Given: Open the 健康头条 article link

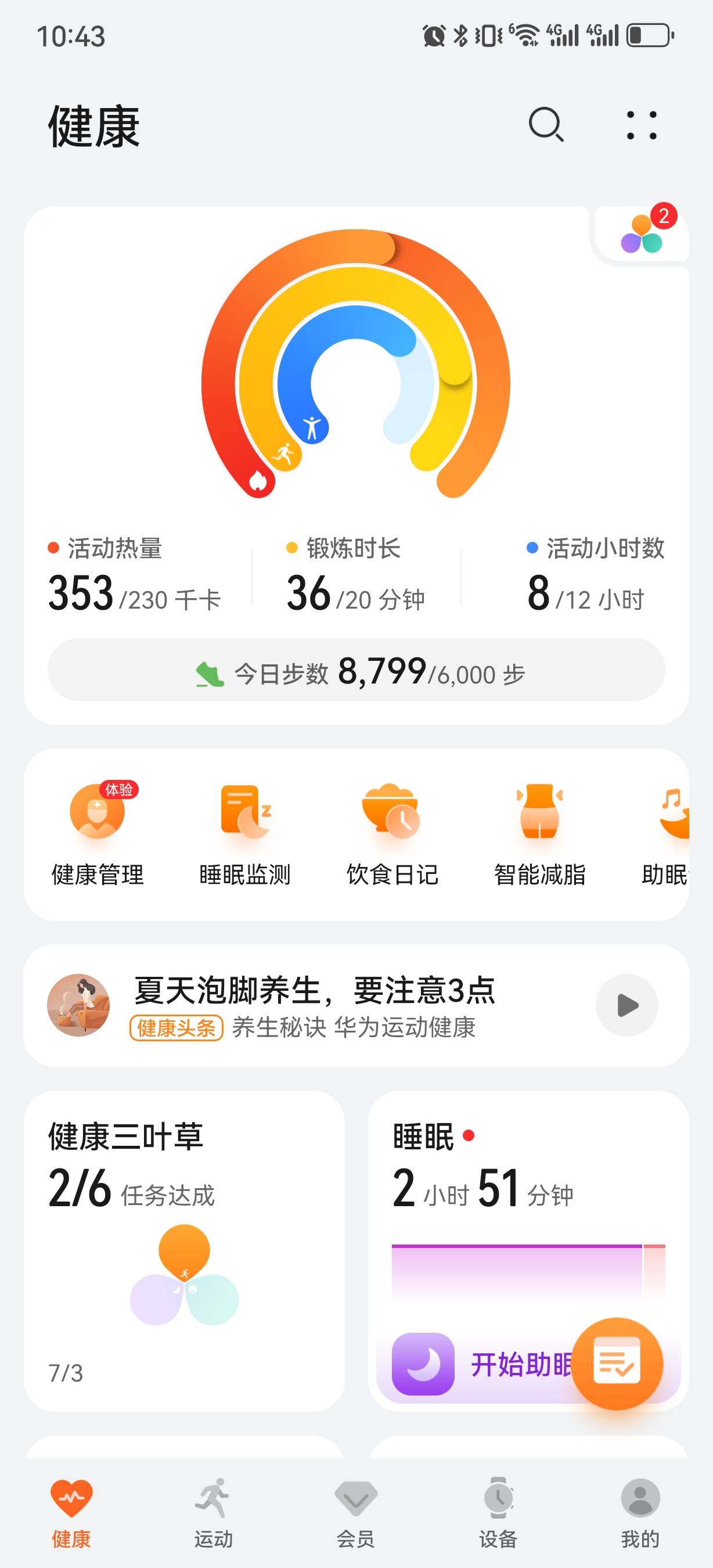Looking at the screenshot, I should 177,1025.
